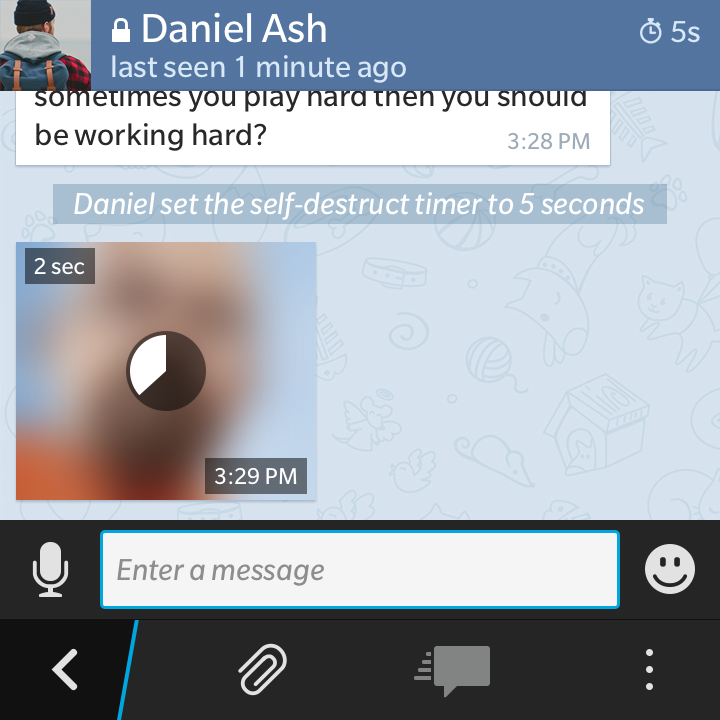The image size is (720, 720).
Task: Record a voice message with microphone
Action: click(x=50, y=570)
